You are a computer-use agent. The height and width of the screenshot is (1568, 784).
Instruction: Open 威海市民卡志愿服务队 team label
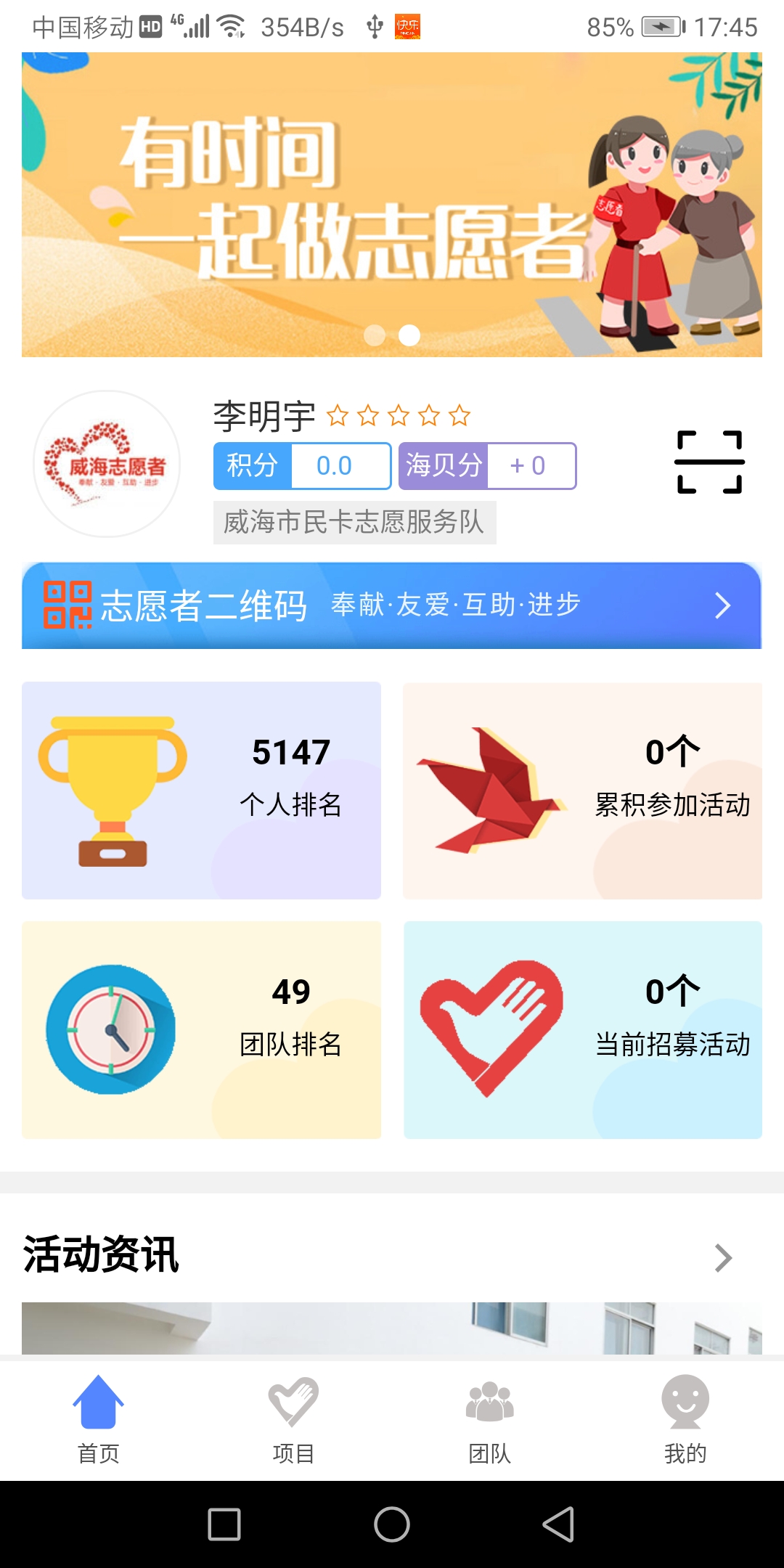point(354,521)
